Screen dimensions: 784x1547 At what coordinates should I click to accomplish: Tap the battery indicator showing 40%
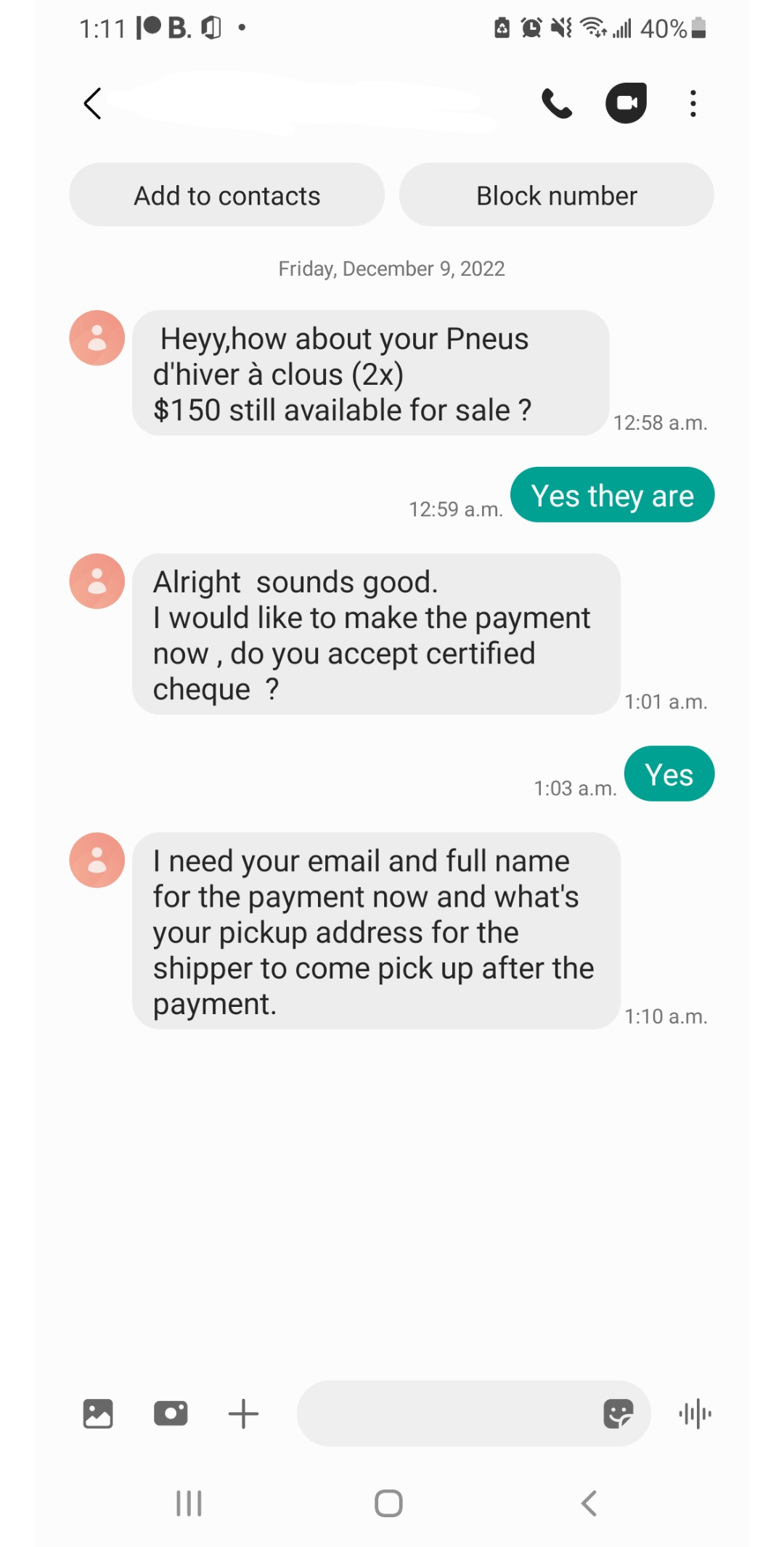tap(675, 29)
